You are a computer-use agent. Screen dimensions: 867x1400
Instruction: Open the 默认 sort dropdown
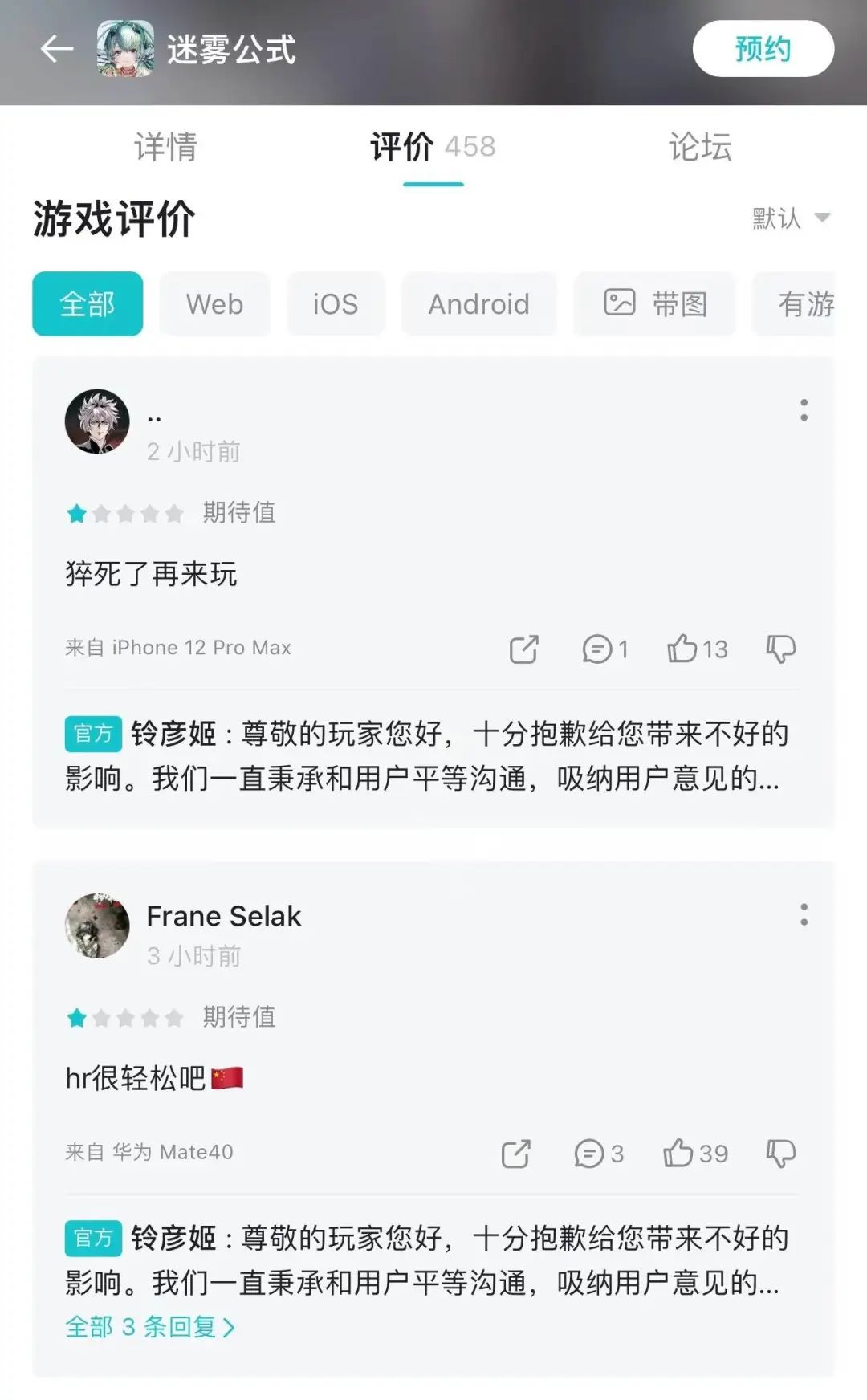791,218
